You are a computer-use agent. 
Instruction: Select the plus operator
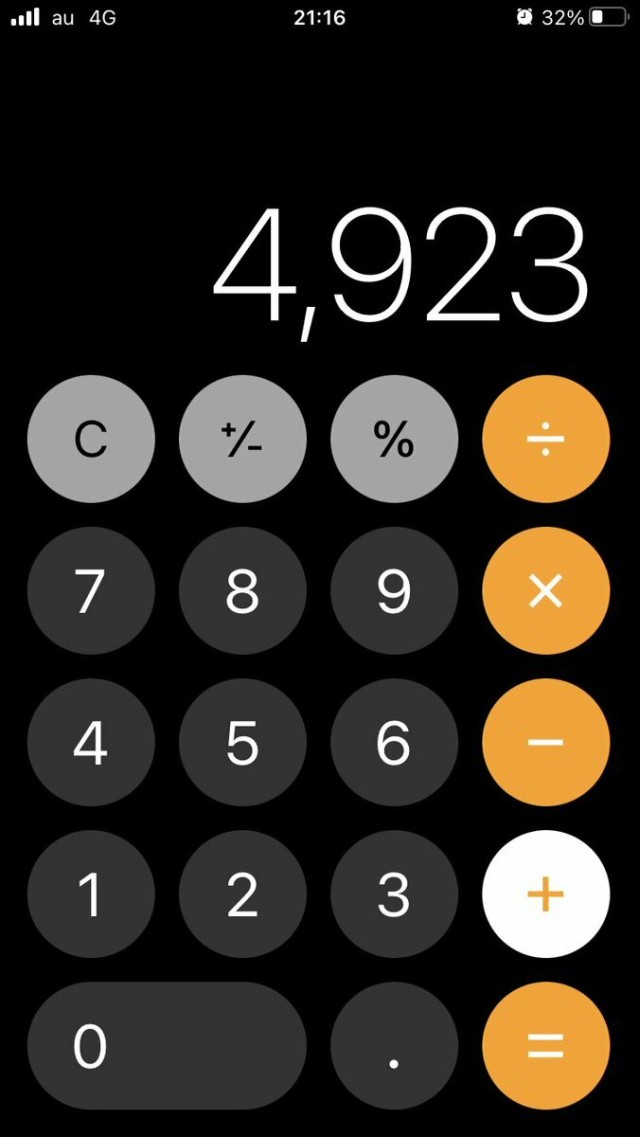546,894
